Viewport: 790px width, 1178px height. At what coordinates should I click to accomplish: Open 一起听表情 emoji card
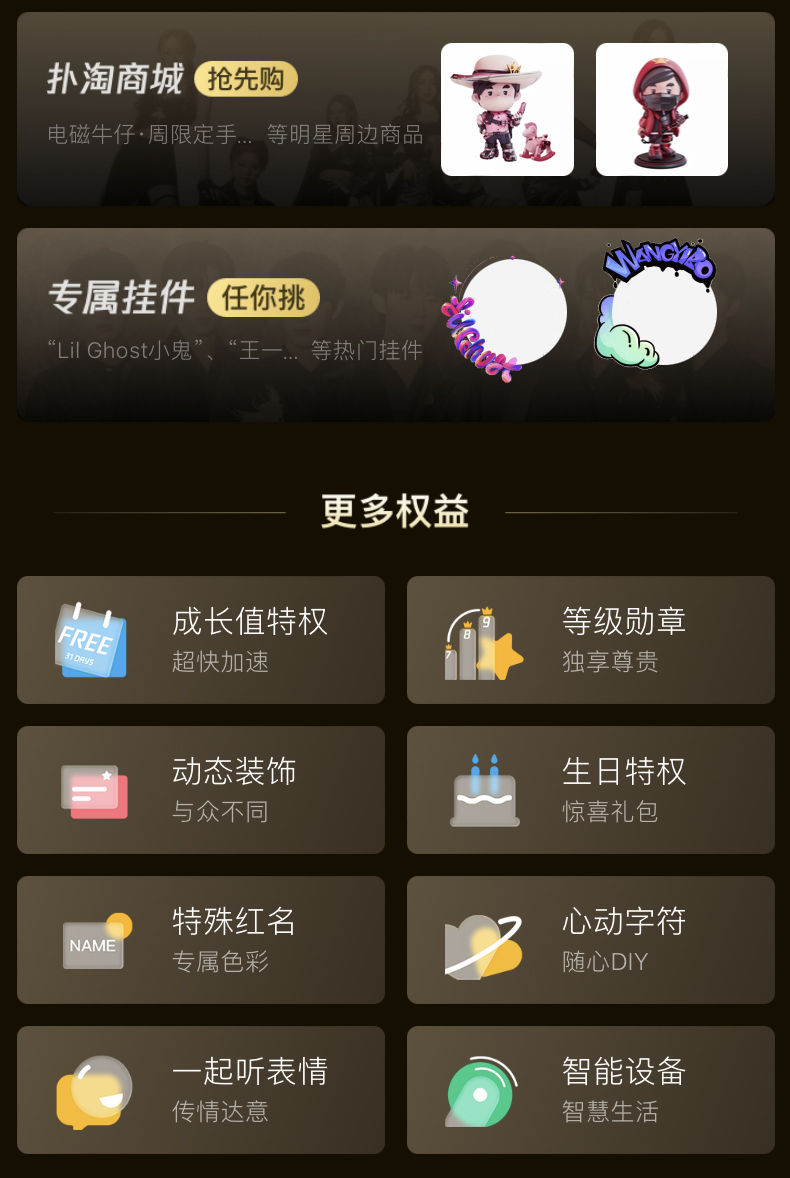coord(201,1090)
